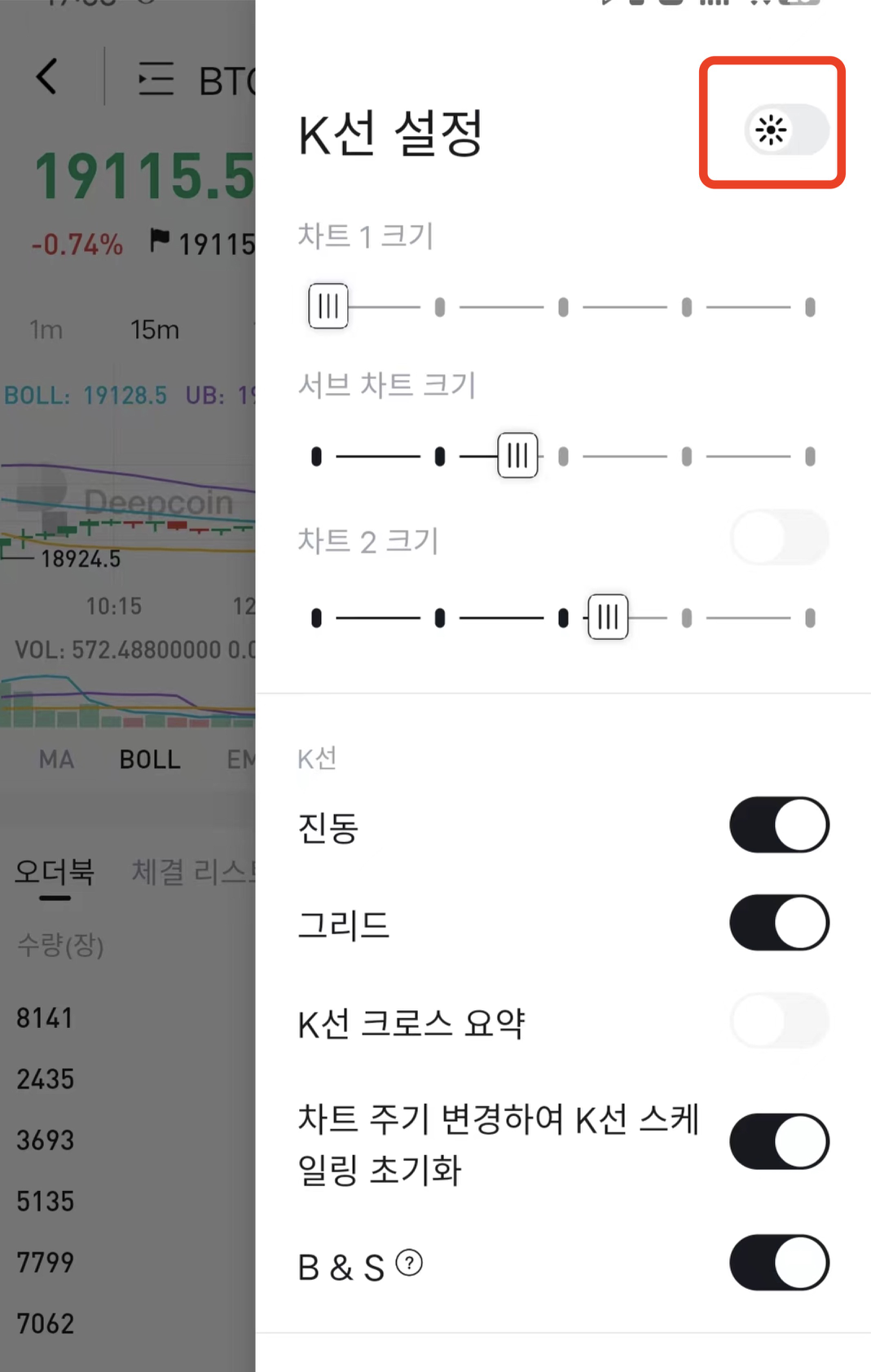Disable the 그리드 switch
Viewport: 871px width, 1372px height.
coord(779,923)
